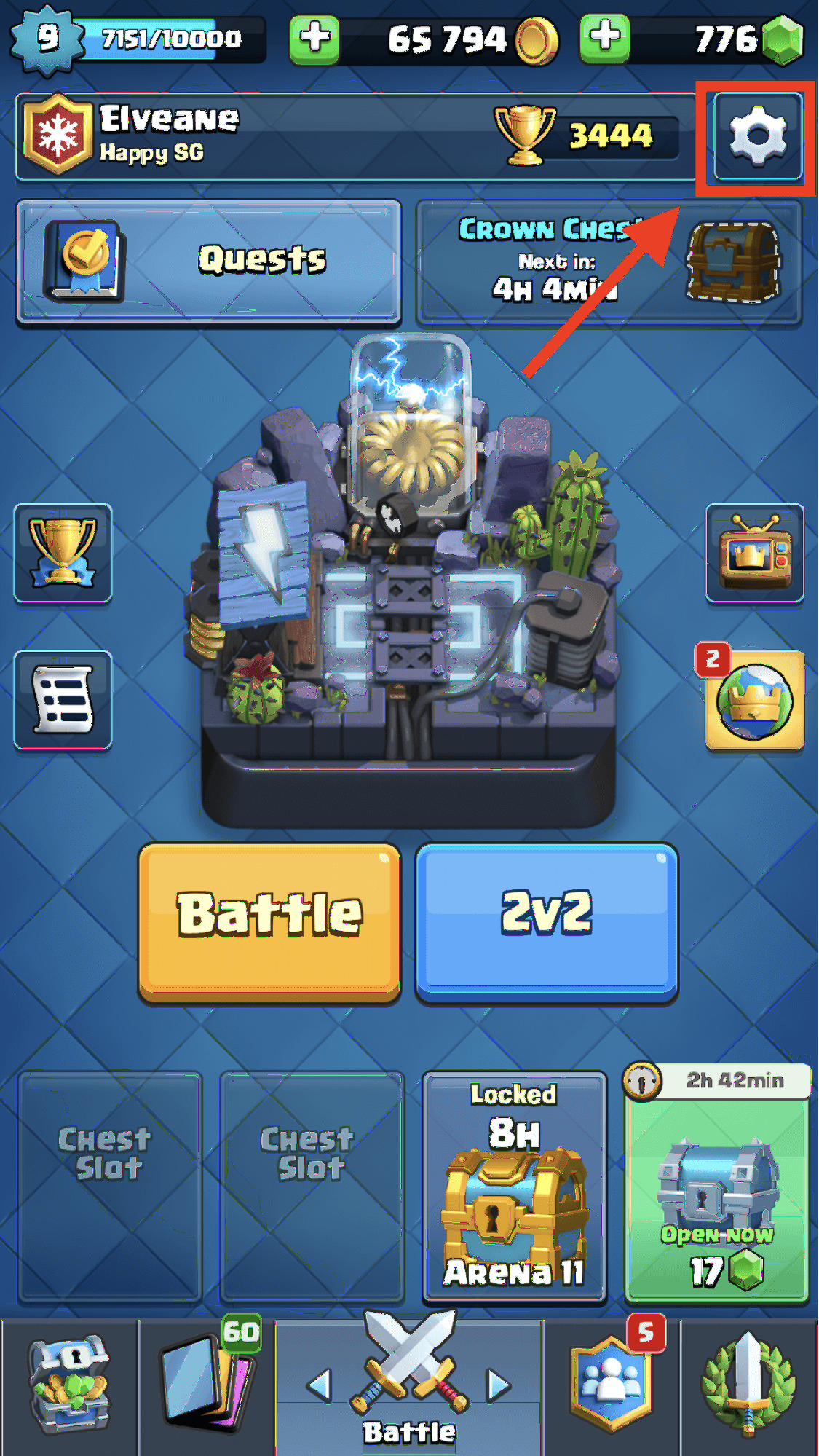Screen dimensions: 819x1456
Task: Start a match with the Battle button
Action: click(269, 923)
